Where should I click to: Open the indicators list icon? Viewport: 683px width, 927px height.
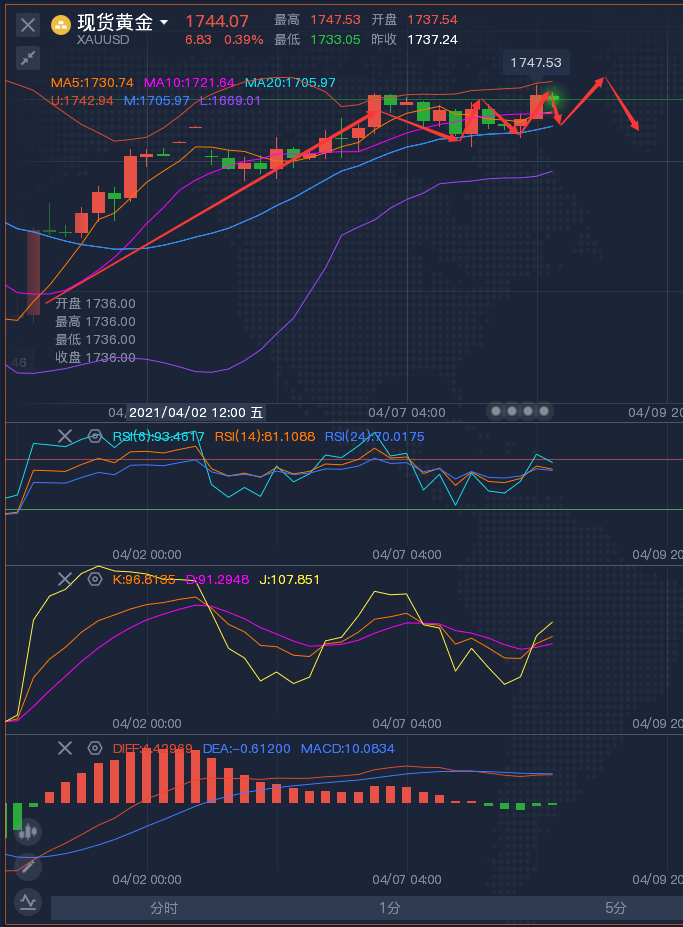[28, 902]
